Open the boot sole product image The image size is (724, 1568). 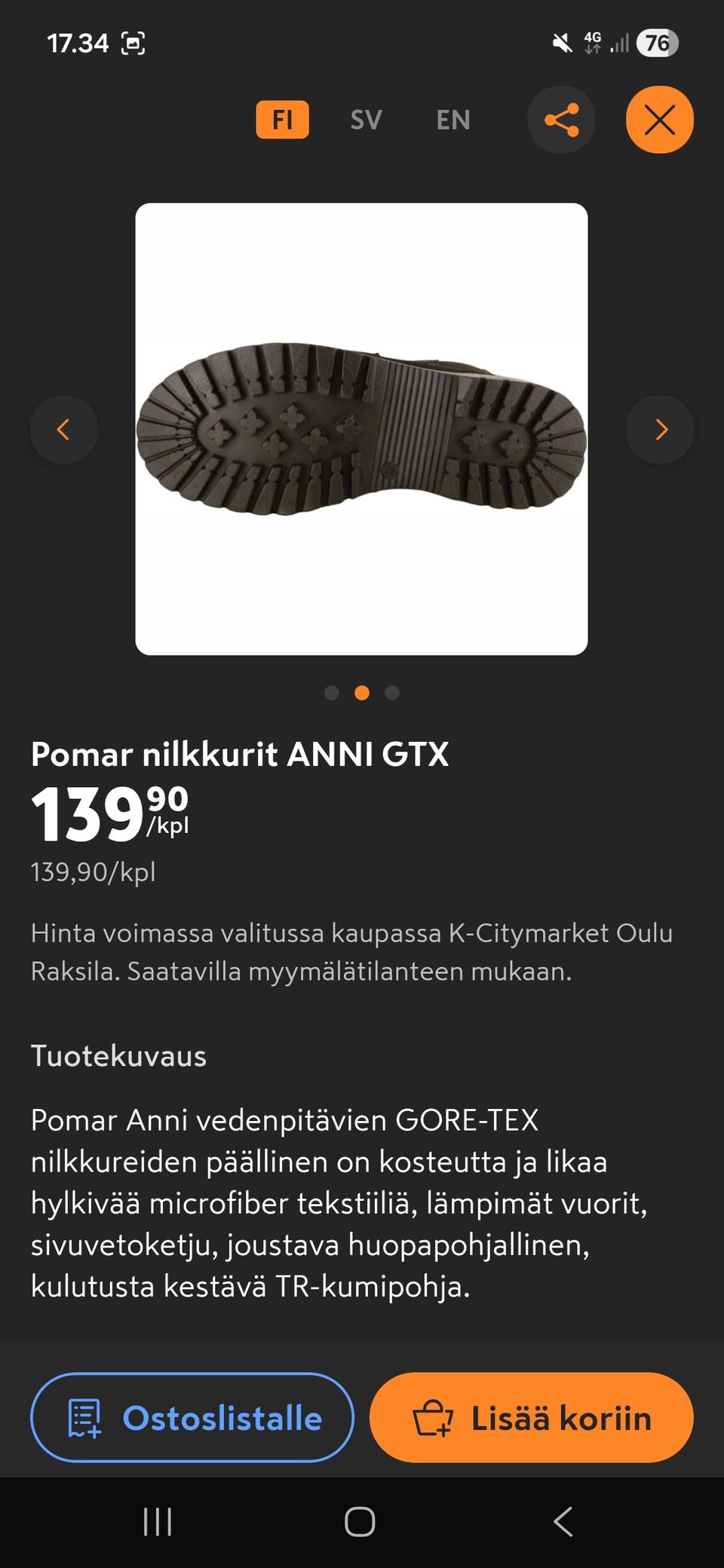pos(361,429)
